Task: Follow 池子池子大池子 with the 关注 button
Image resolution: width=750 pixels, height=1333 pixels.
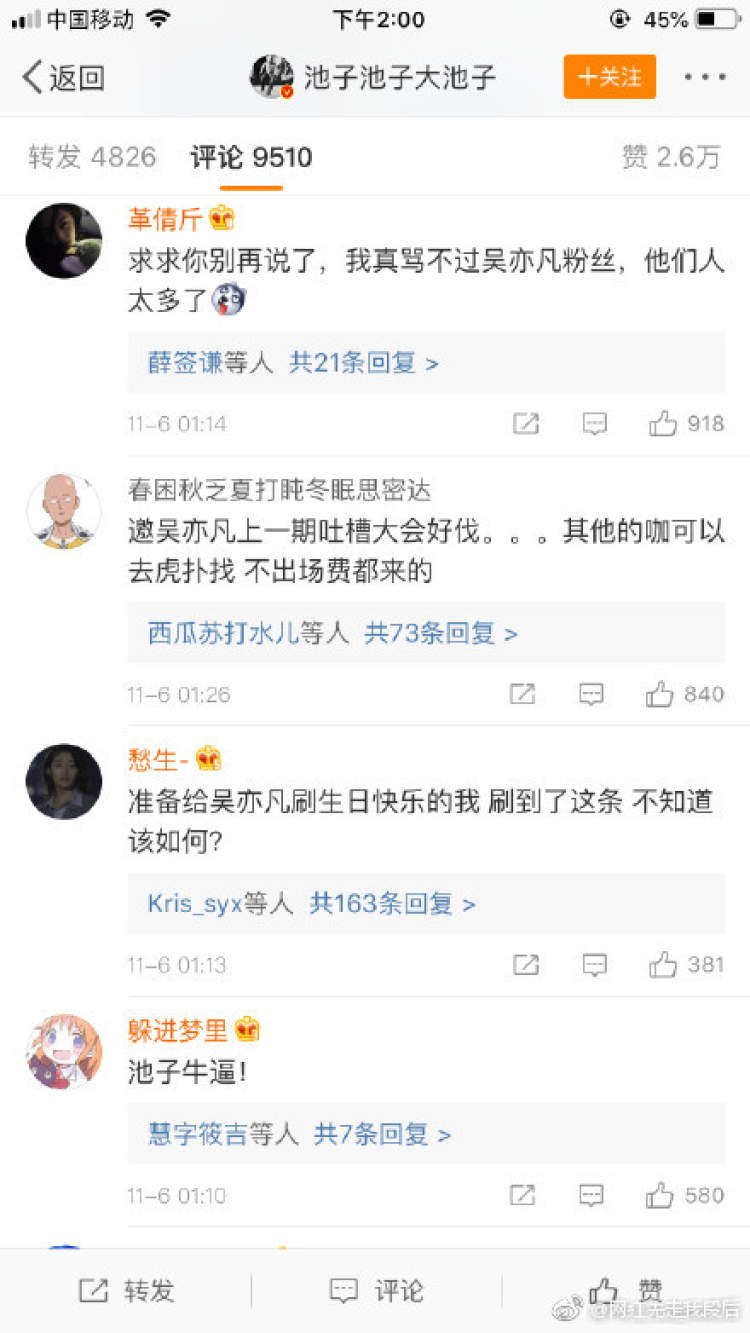Action: (609, 77)
